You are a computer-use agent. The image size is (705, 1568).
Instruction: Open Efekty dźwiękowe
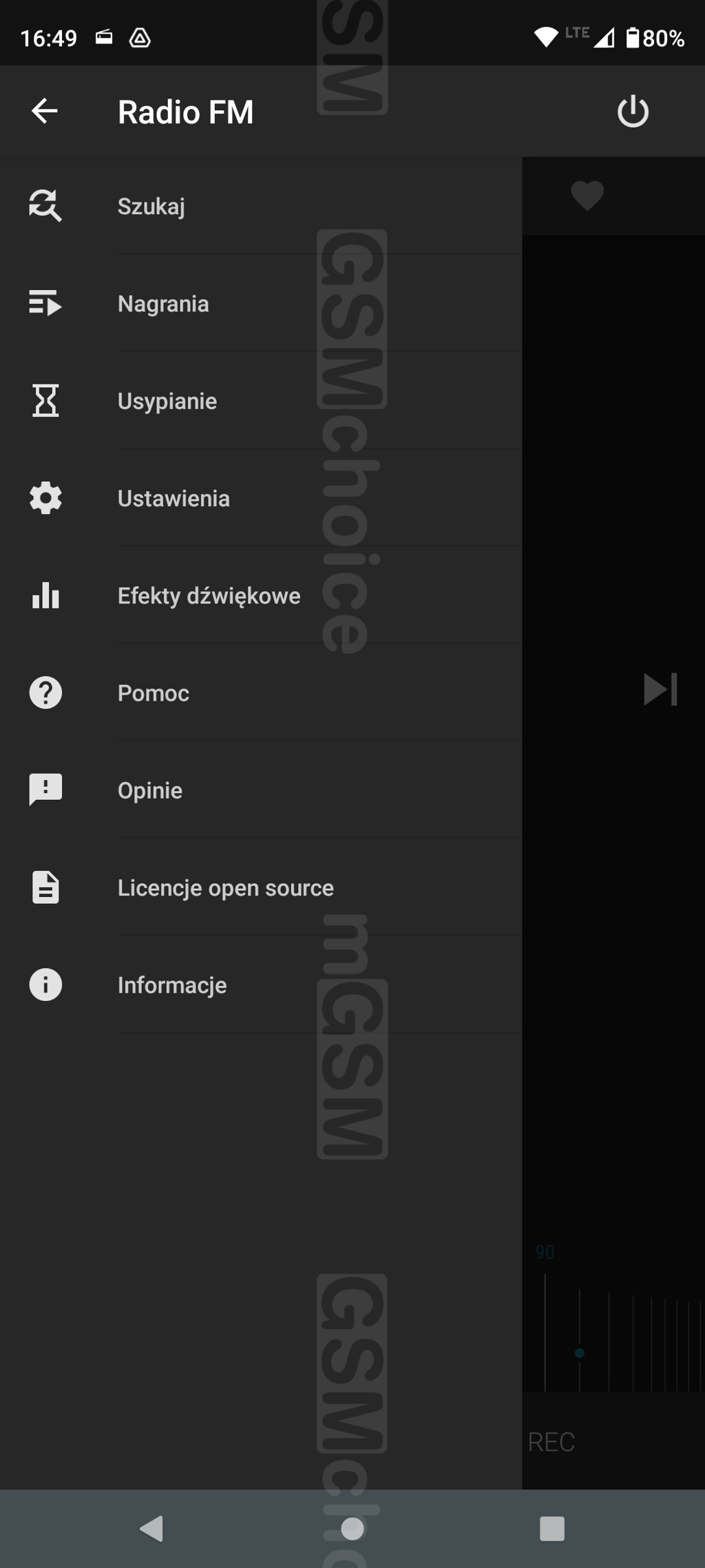pos(209,596)
